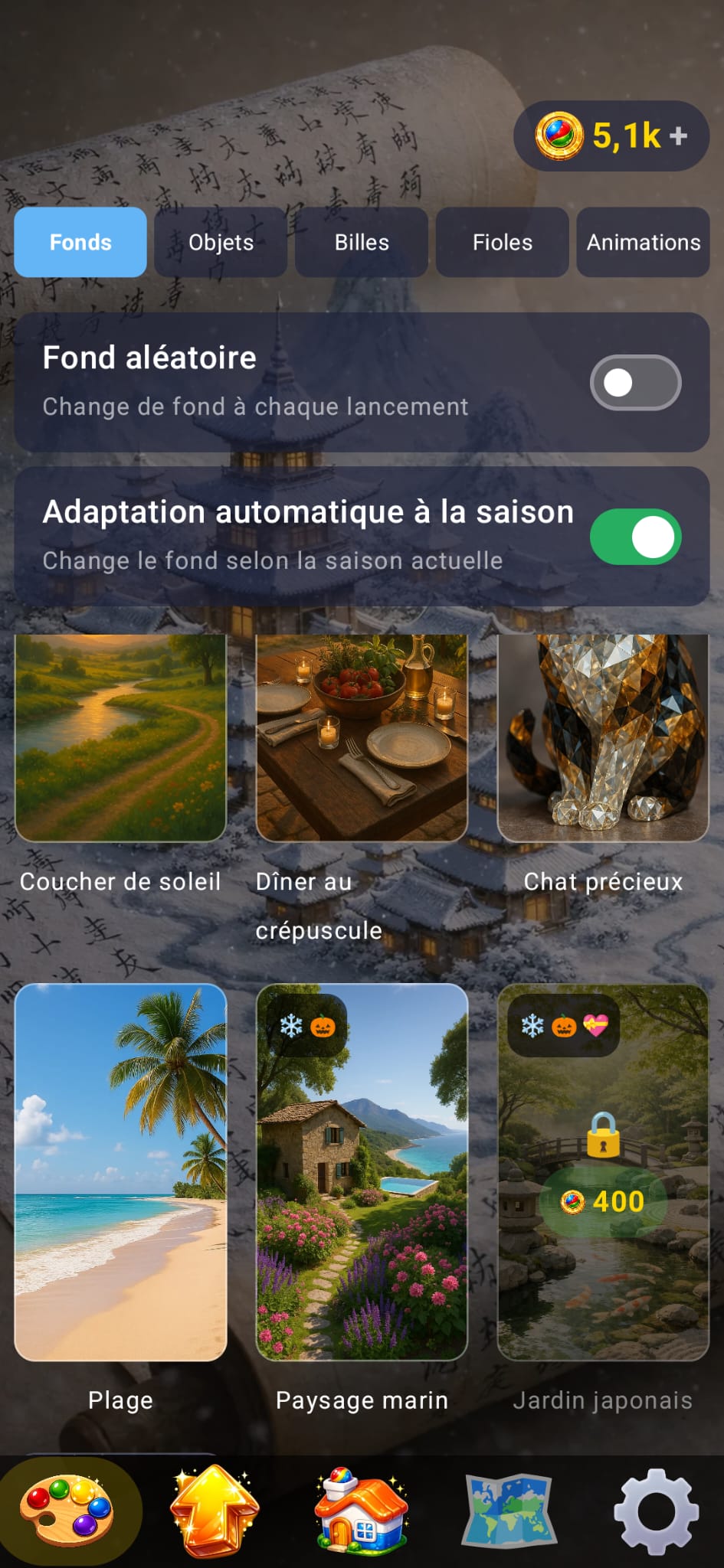Screen dimensions: 724x1568
Task: Choose the Paysage marin background
Action: click(362, 1171)
